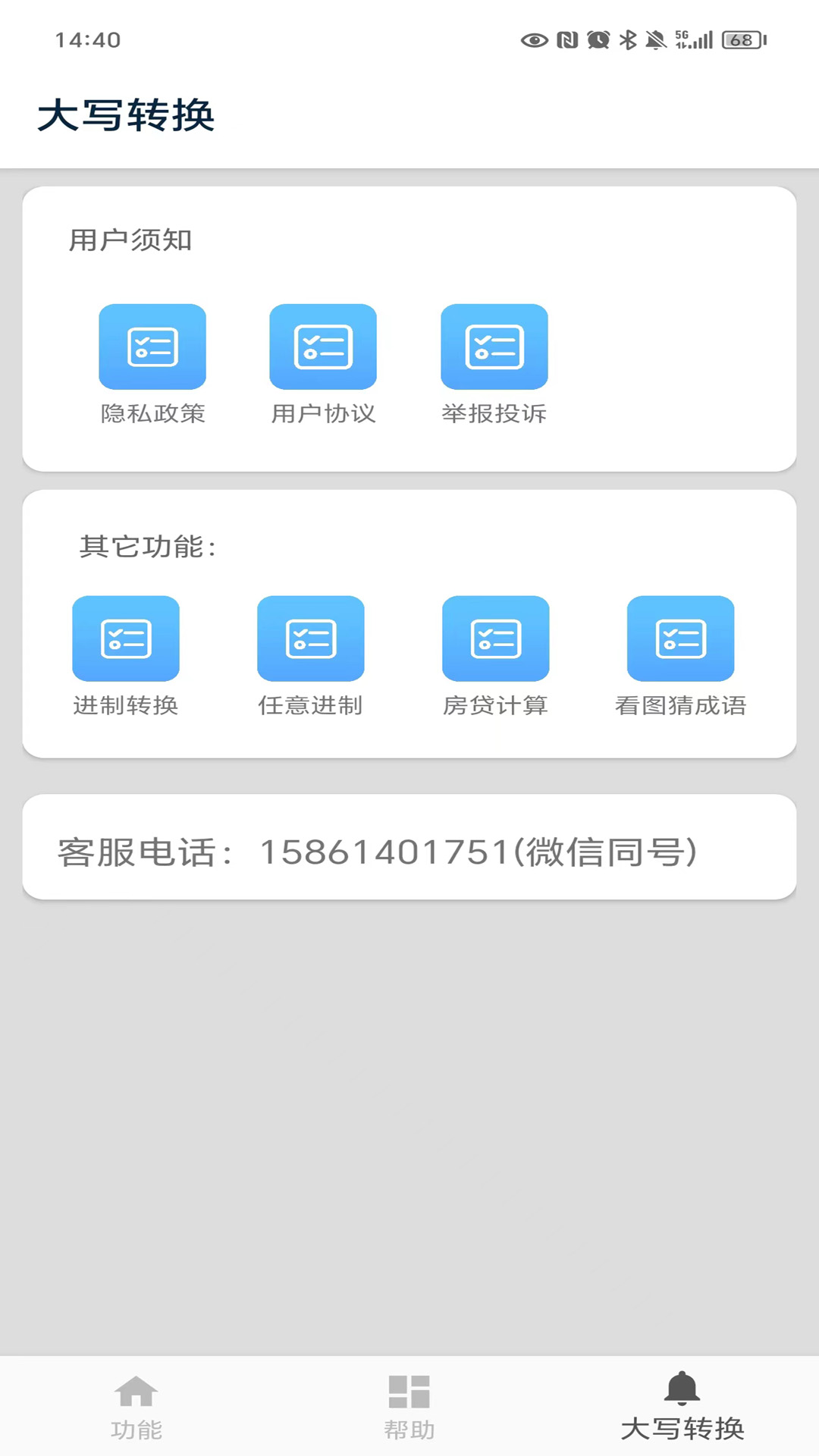Open the 隐私政策 privacy policy icon
Screen dimensions: 819x1456
click(x=152, y=347)
